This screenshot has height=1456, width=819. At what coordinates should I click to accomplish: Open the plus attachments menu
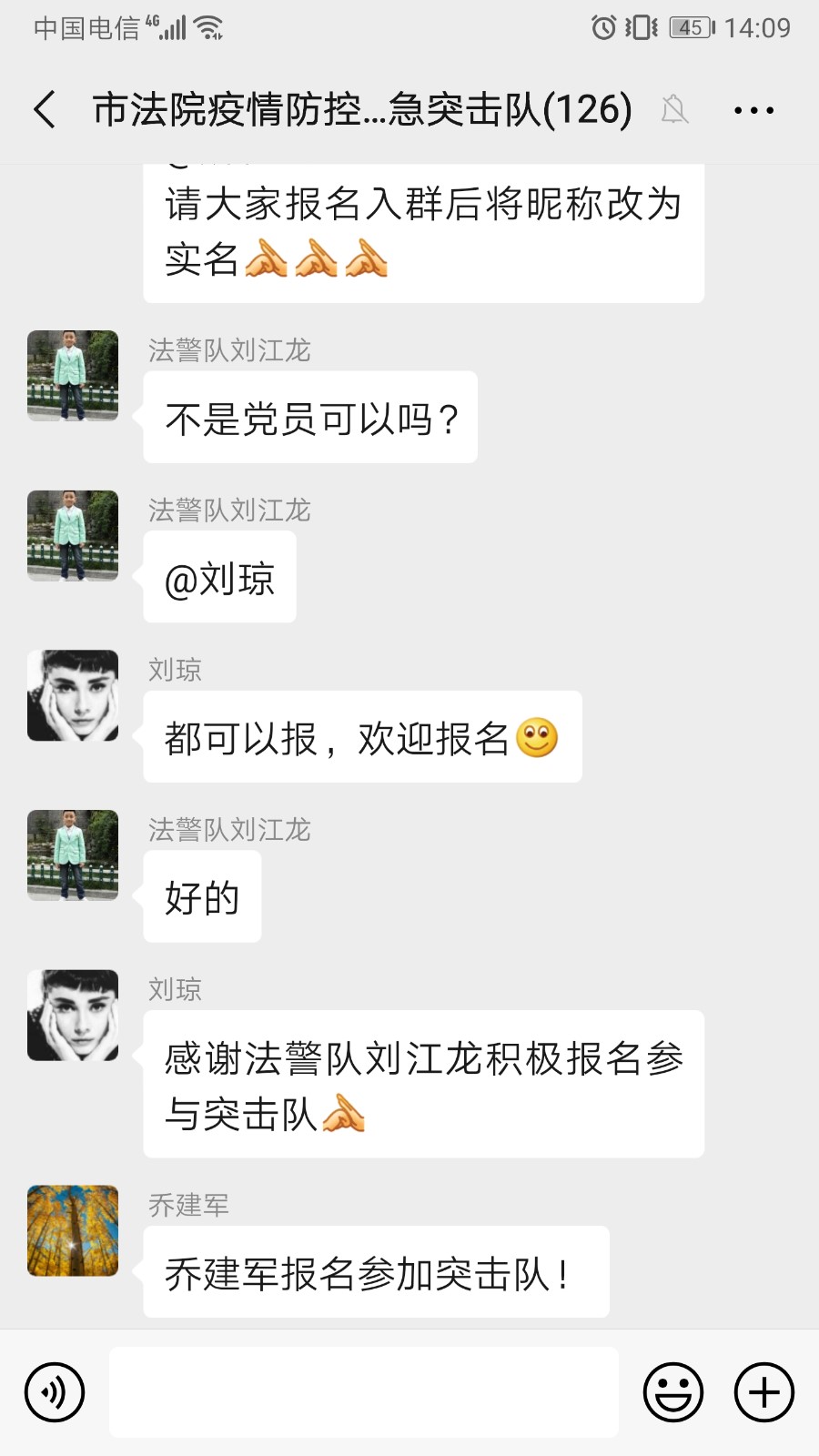[764, 1392]
